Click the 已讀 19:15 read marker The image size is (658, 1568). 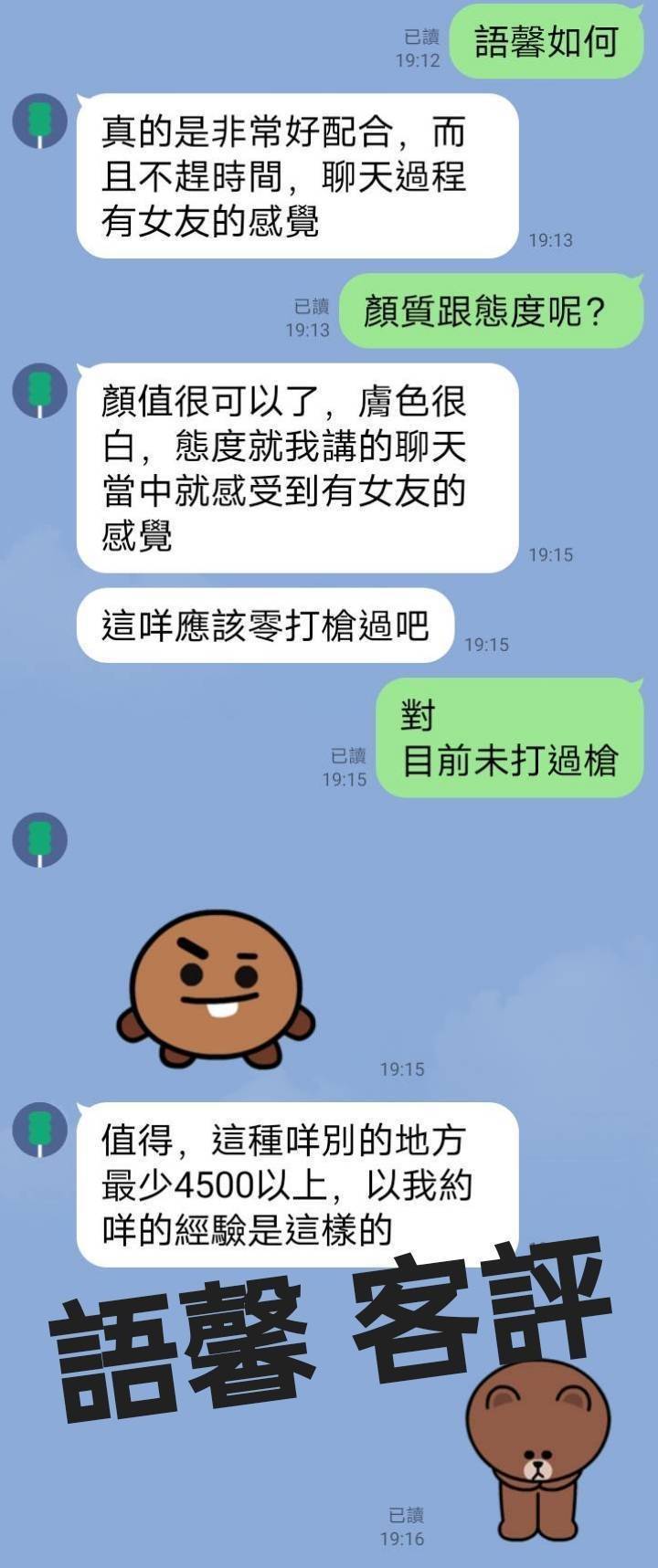point(345,767)
